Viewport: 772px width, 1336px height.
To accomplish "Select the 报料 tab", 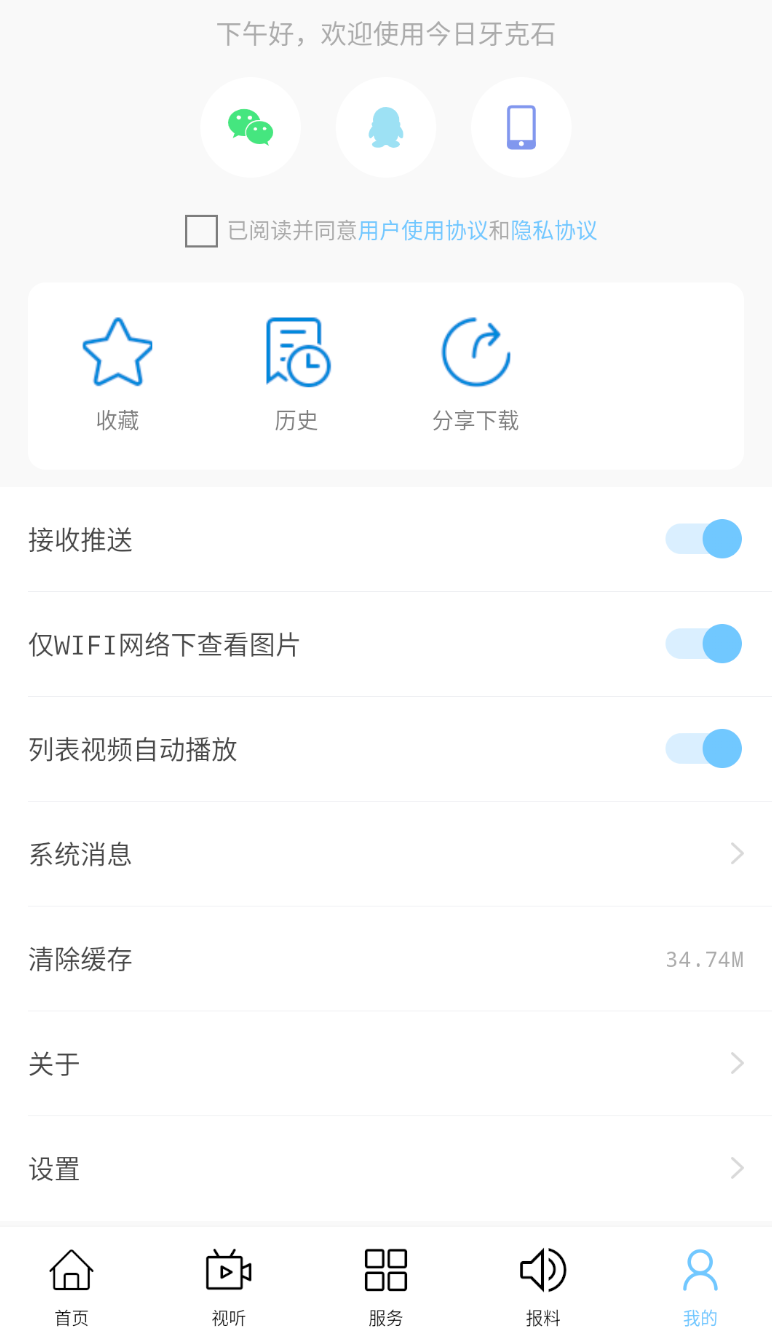I will point(543,1287).
